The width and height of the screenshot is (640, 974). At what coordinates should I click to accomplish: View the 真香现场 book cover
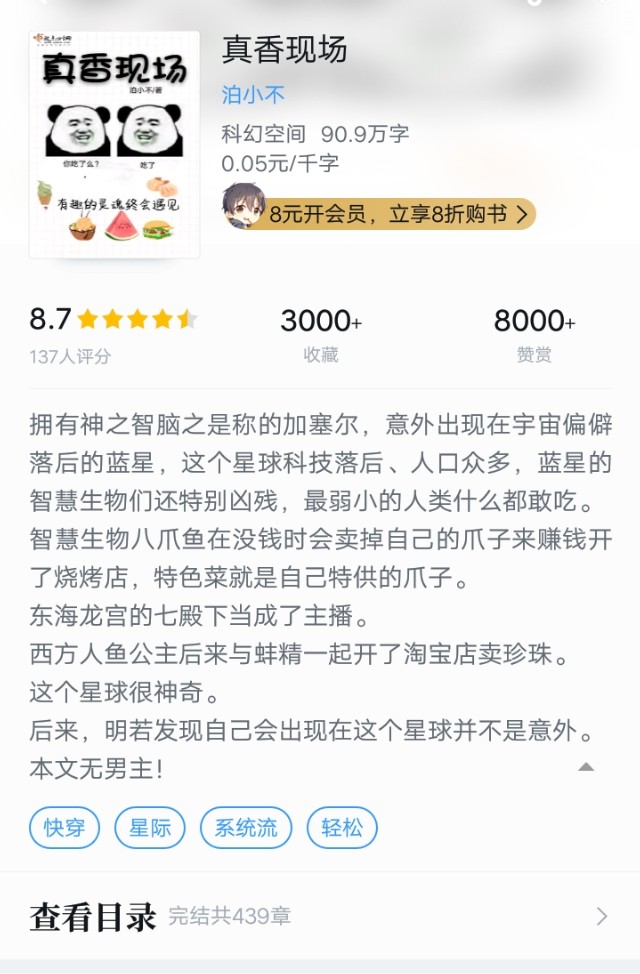pos(113,145)
